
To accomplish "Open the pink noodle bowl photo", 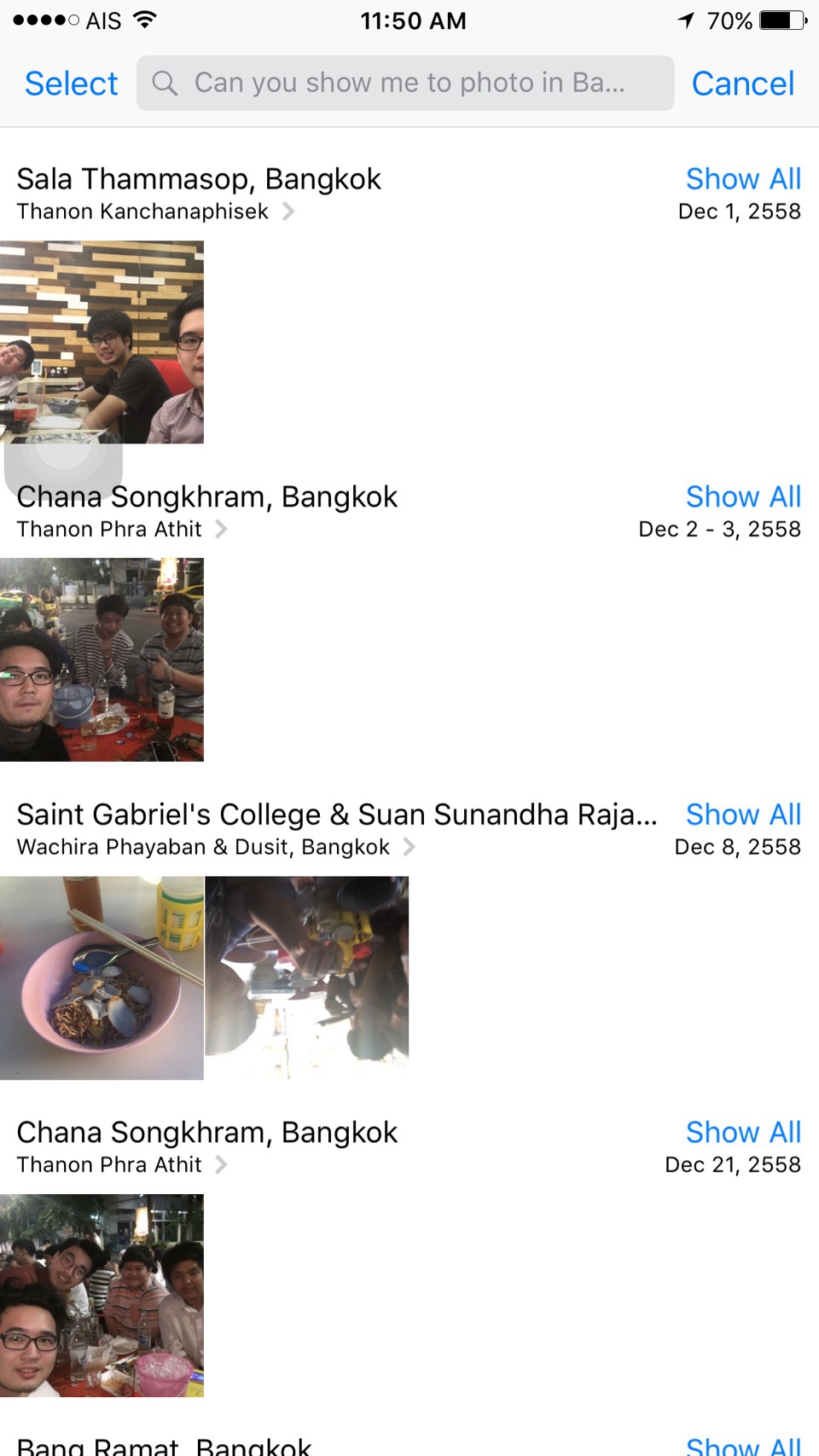I will pos(102,977).
